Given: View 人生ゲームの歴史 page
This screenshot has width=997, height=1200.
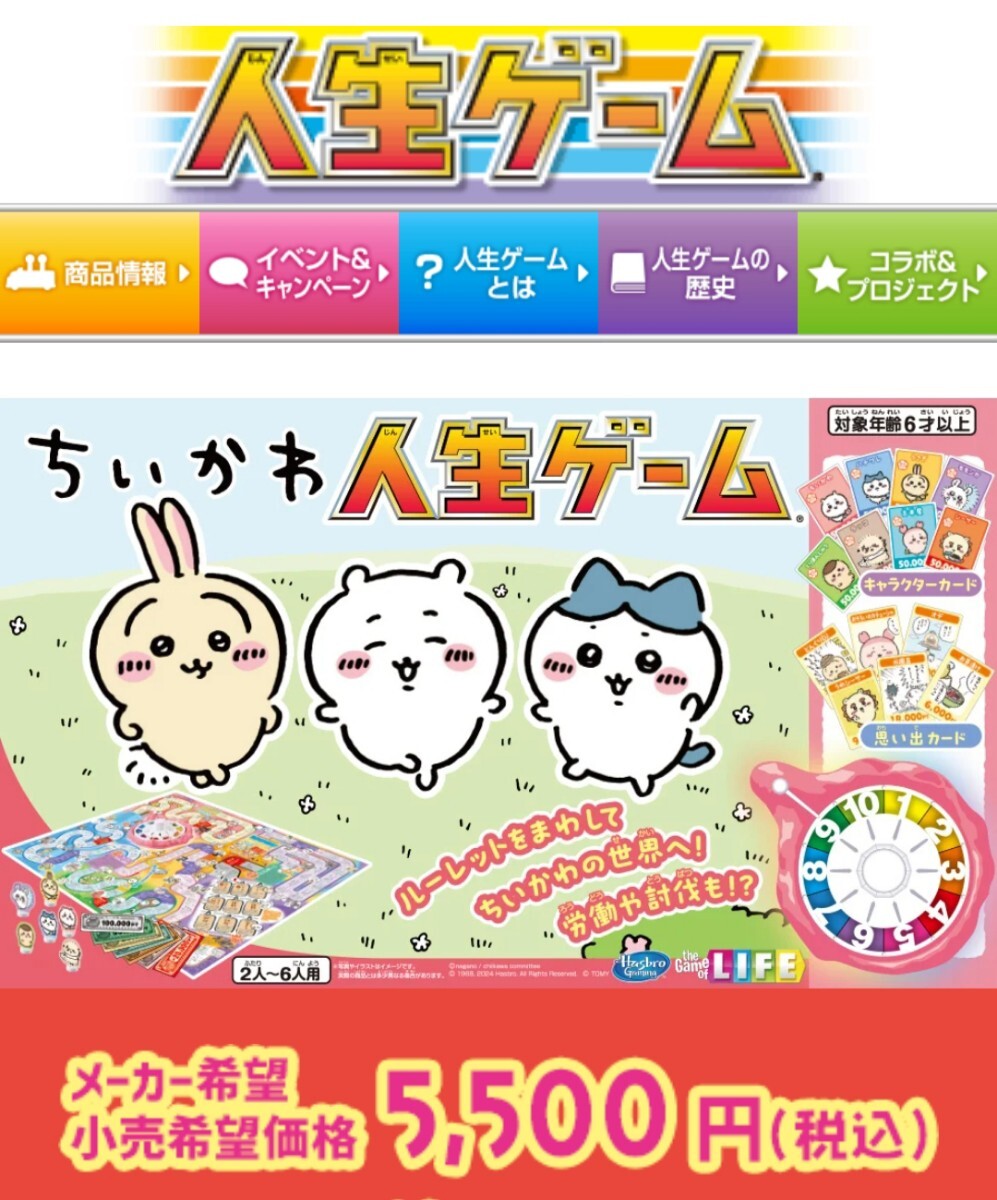Looking at the screenshot, I should (697, 273).
